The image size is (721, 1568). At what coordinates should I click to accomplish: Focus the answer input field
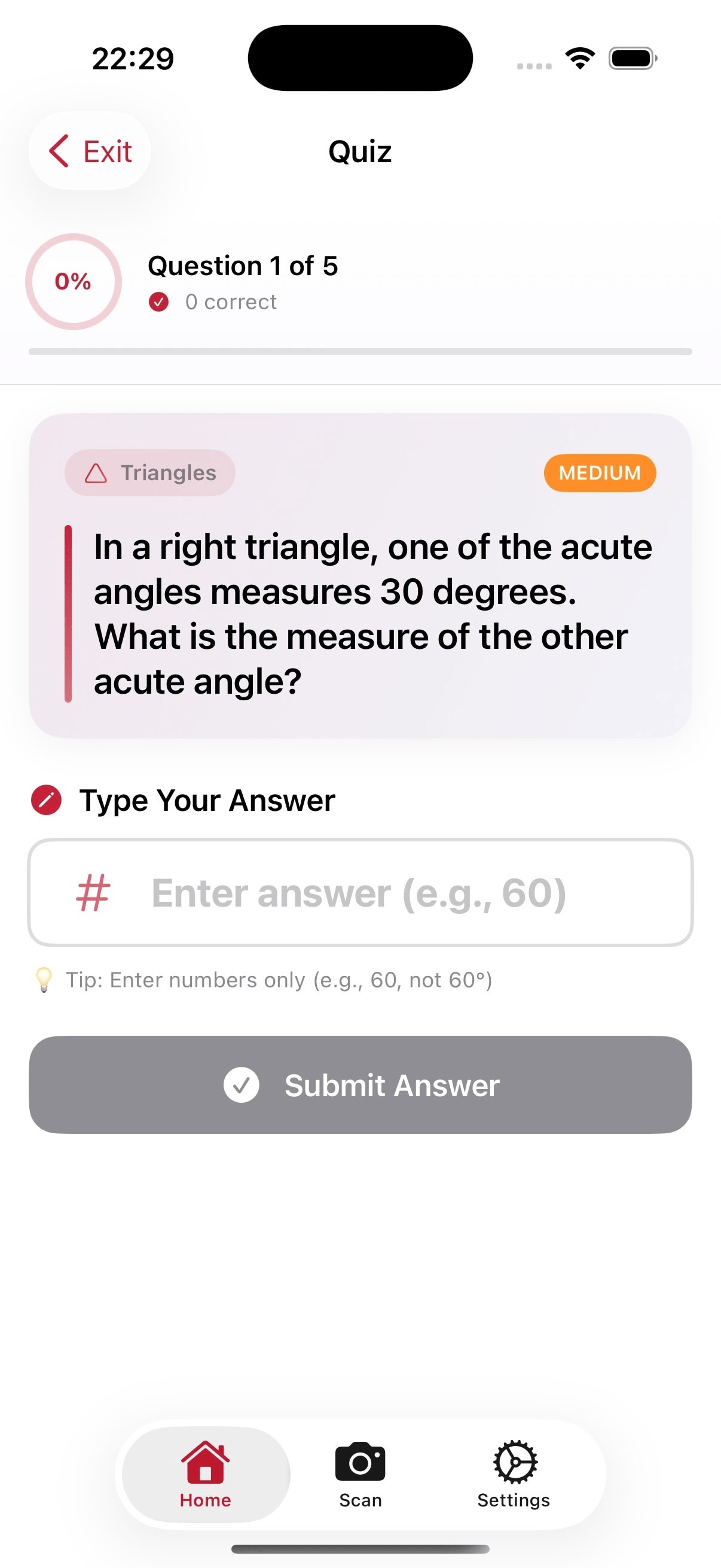pyautogui.click(x=359, y=892)
